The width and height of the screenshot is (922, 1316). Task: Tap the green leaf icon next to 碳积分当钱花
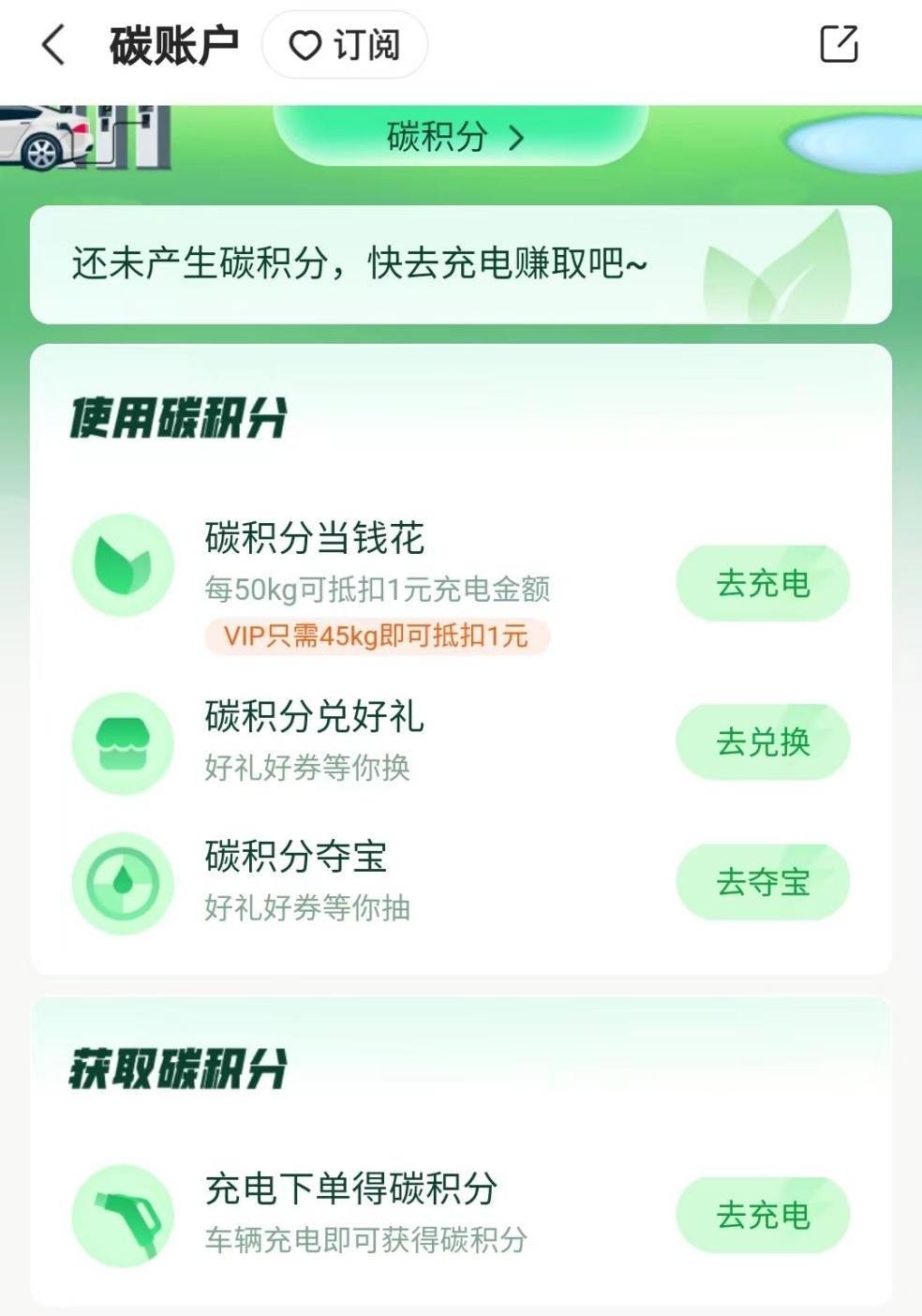coord(122,563)
